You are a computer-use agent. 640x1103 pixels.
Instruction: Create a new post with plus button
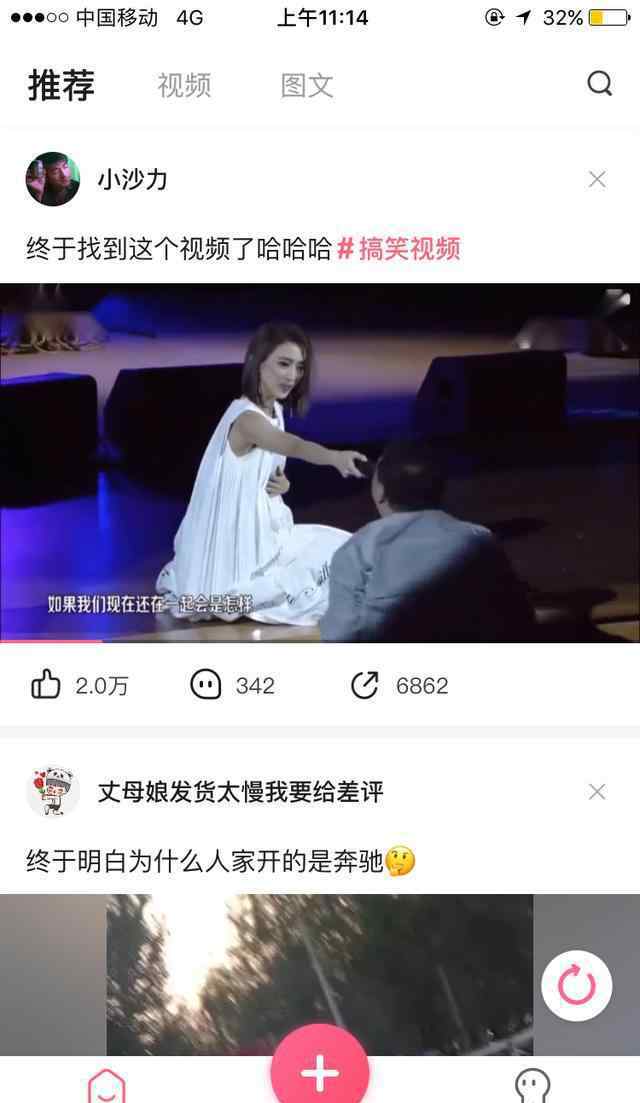point(320,1072)
